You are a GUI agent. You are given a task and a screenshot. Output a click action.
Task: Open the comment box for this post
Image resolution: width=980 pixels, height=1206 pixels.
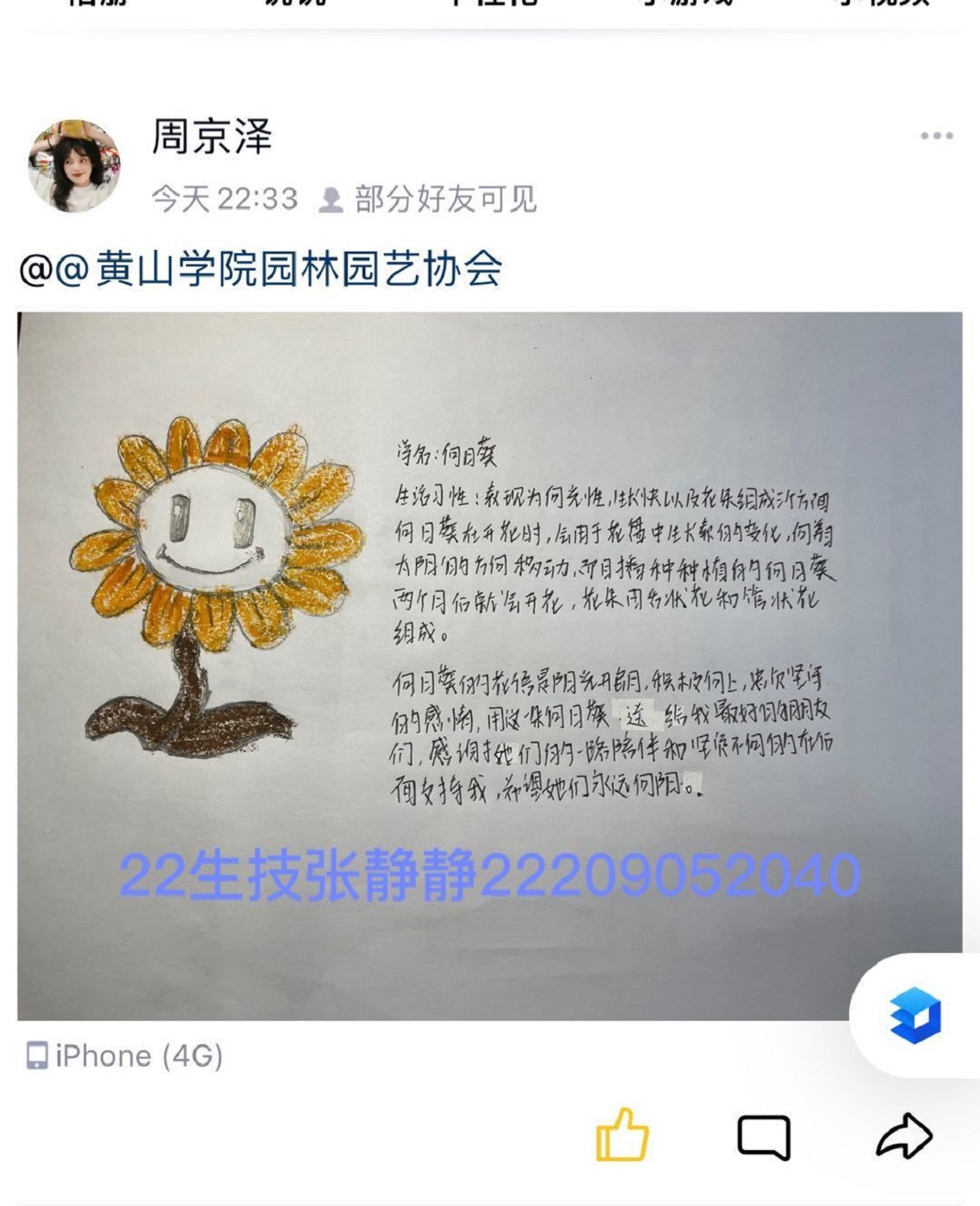point(763,1136)
